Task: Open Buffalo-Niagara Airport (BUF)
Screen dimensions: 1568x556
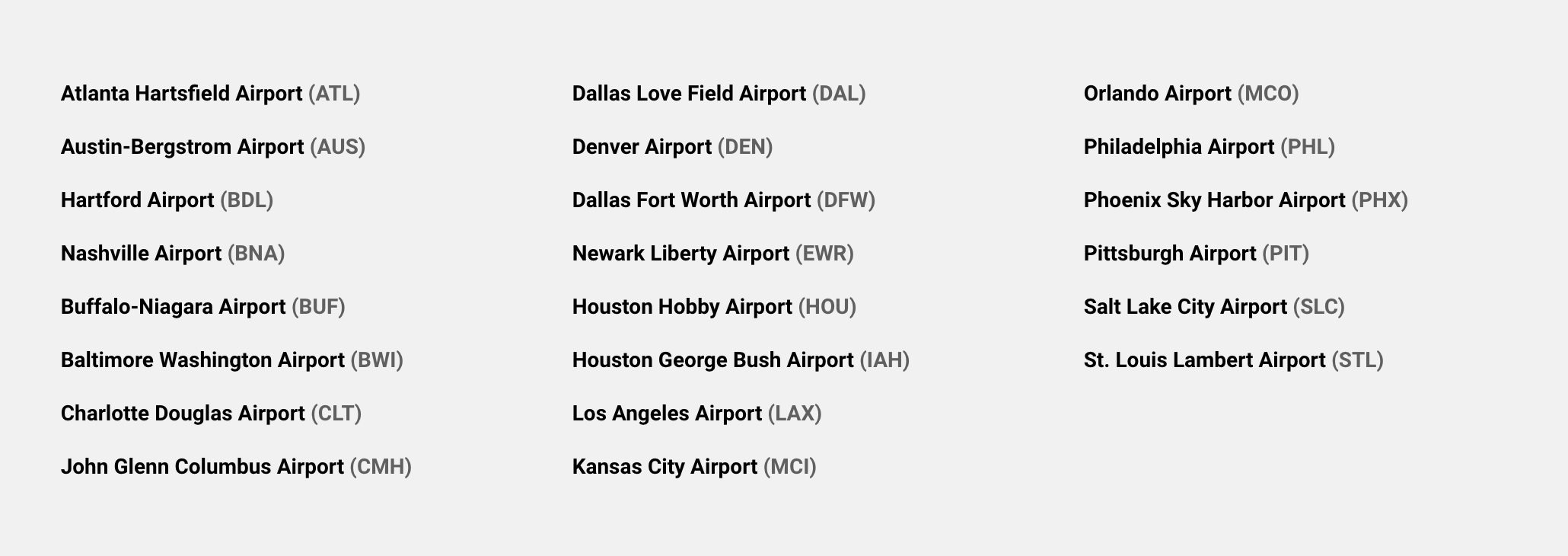Action: pos(202,307)
